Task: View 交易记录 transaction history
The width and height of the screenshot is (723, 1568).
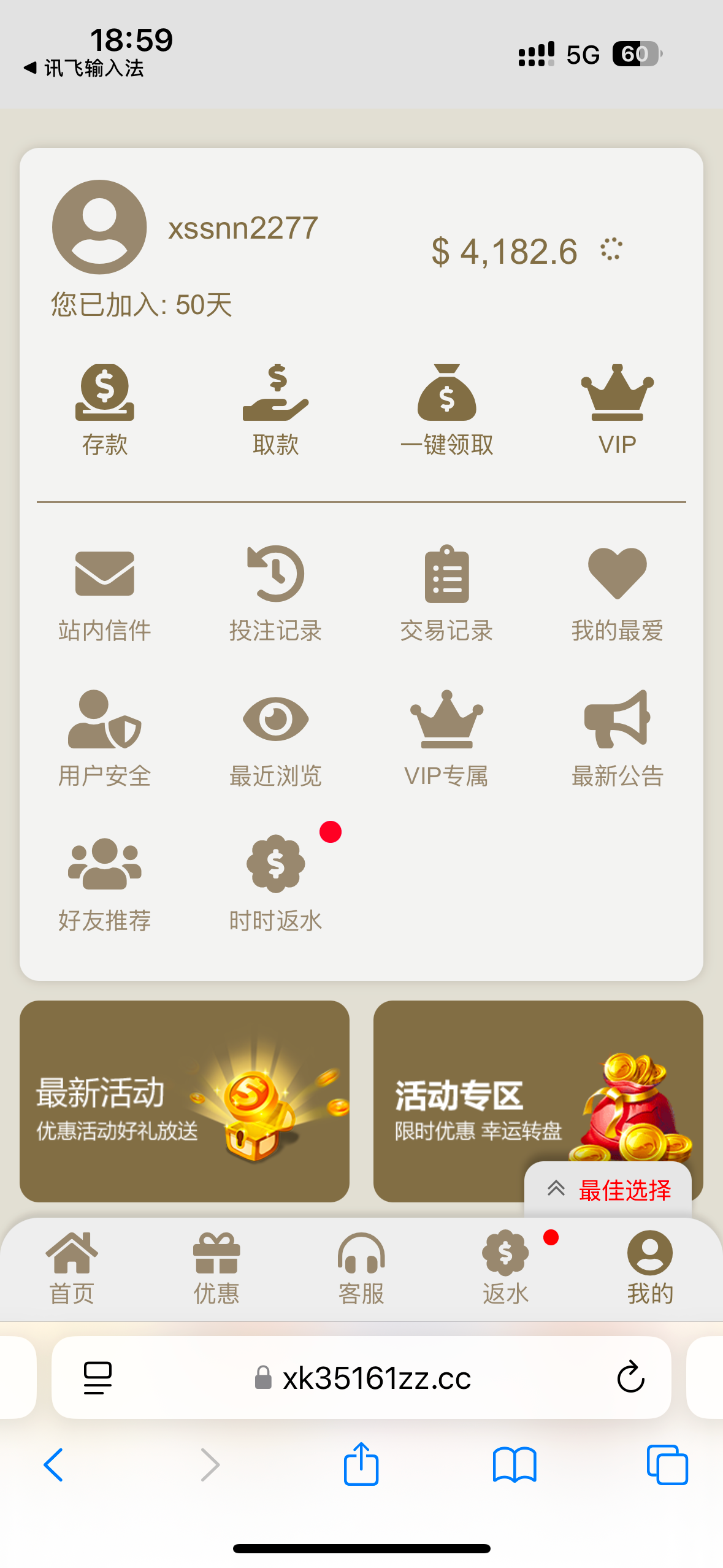Action: pos(446,593)
